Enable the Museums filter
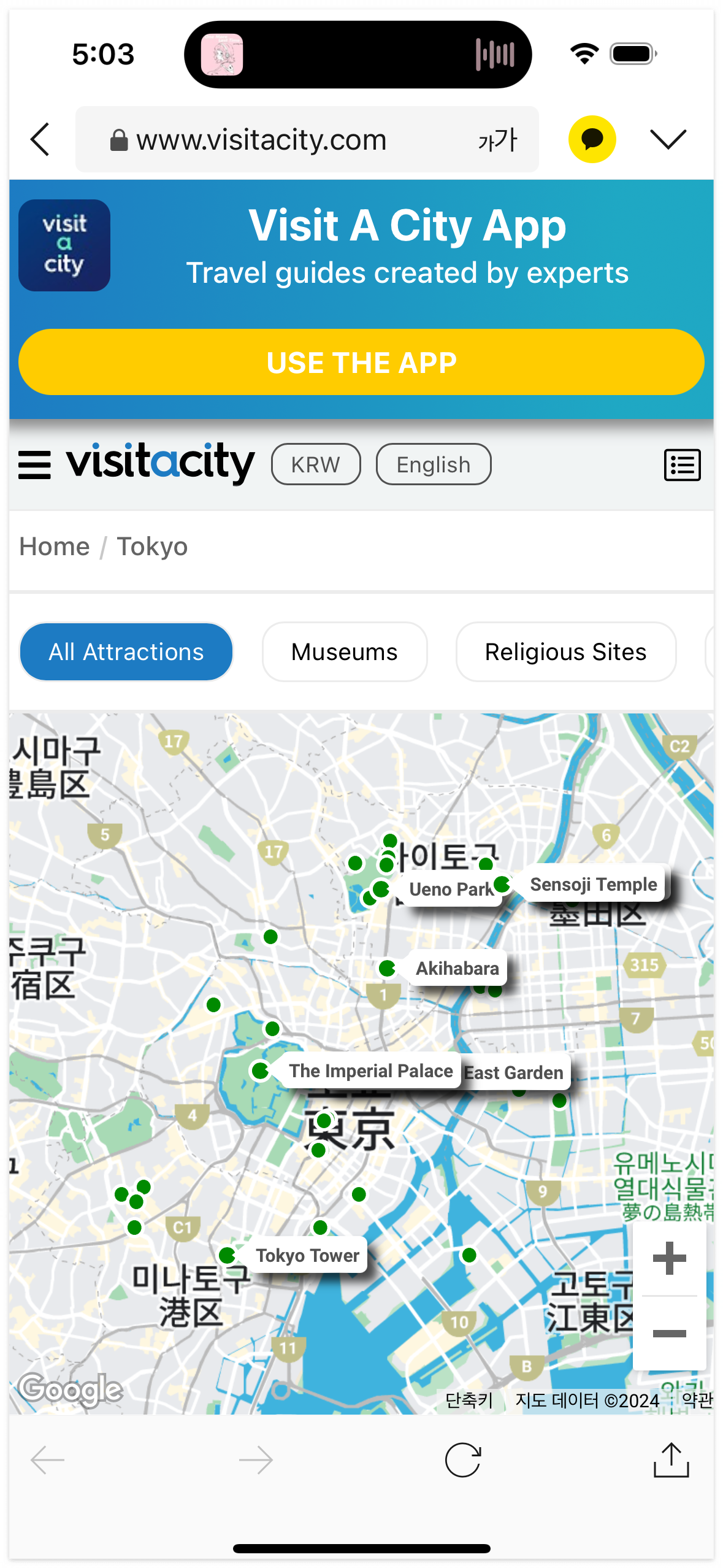 coord(344,651)
